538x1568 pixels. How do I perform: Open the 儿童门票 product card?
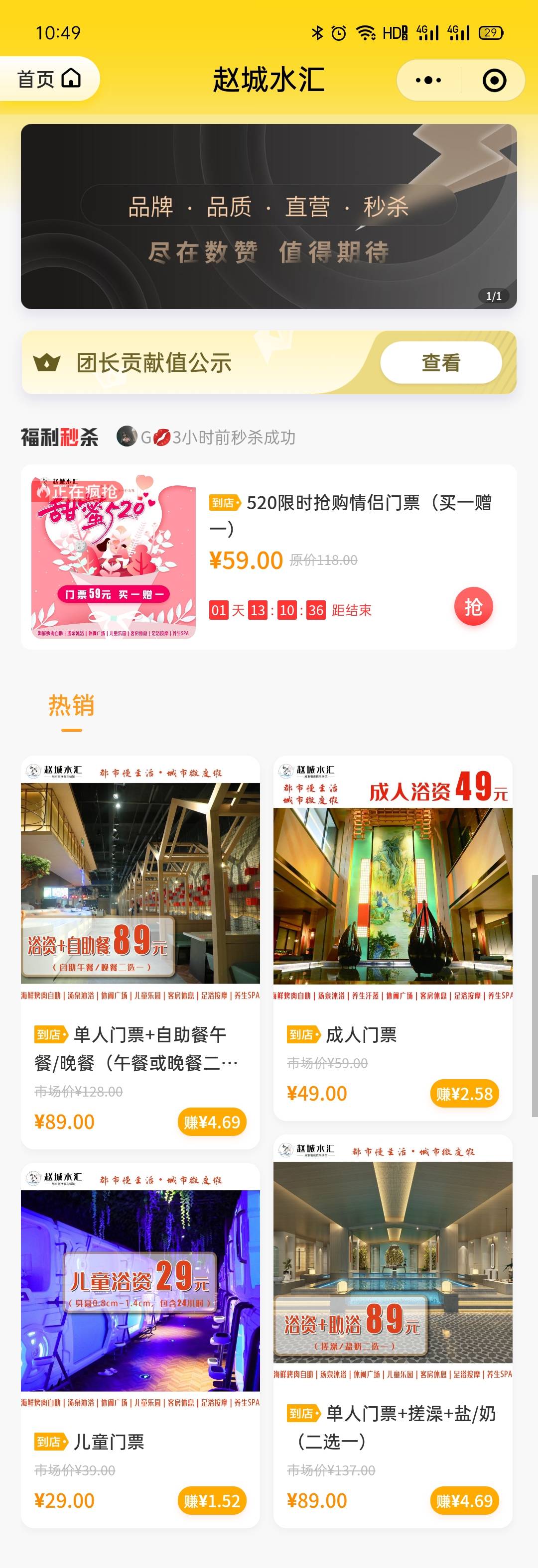140,1339
